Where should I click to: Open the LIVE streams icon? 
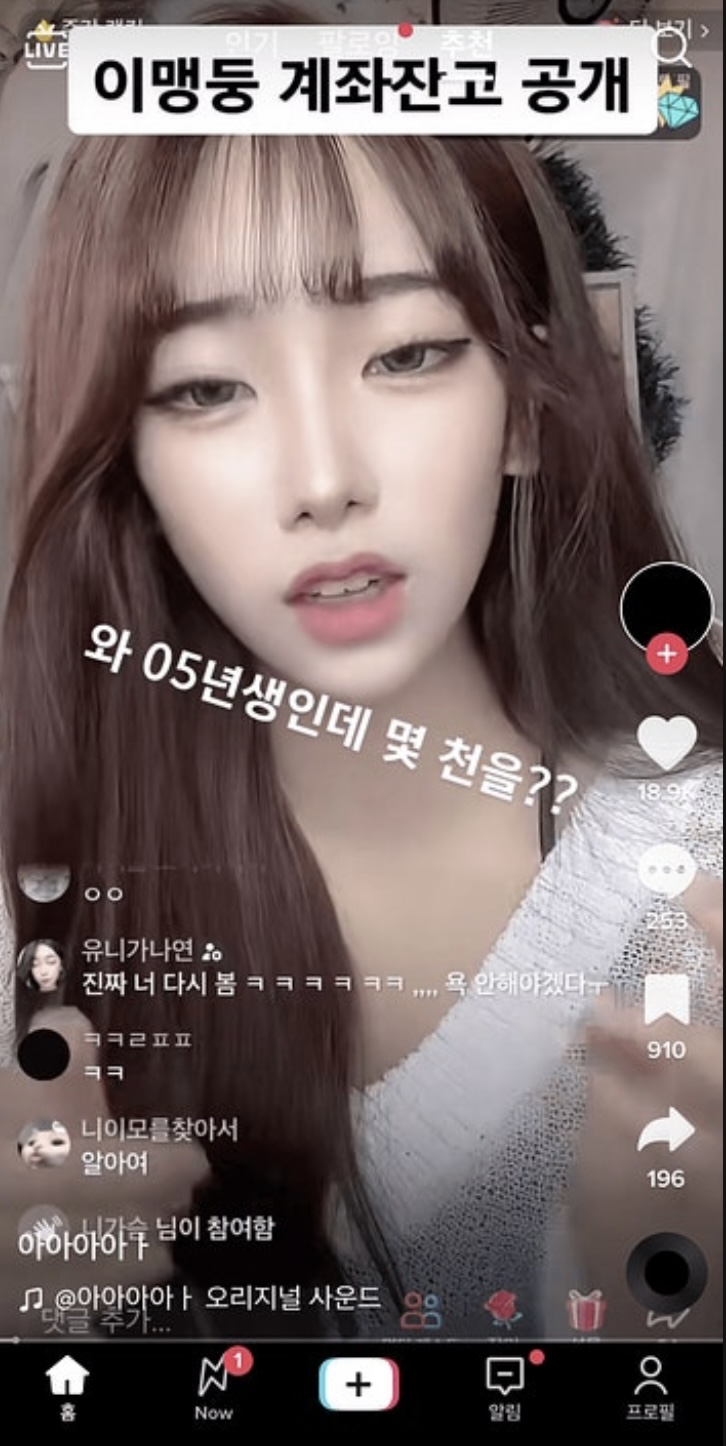pyautogui.click(x=45, y=47)
